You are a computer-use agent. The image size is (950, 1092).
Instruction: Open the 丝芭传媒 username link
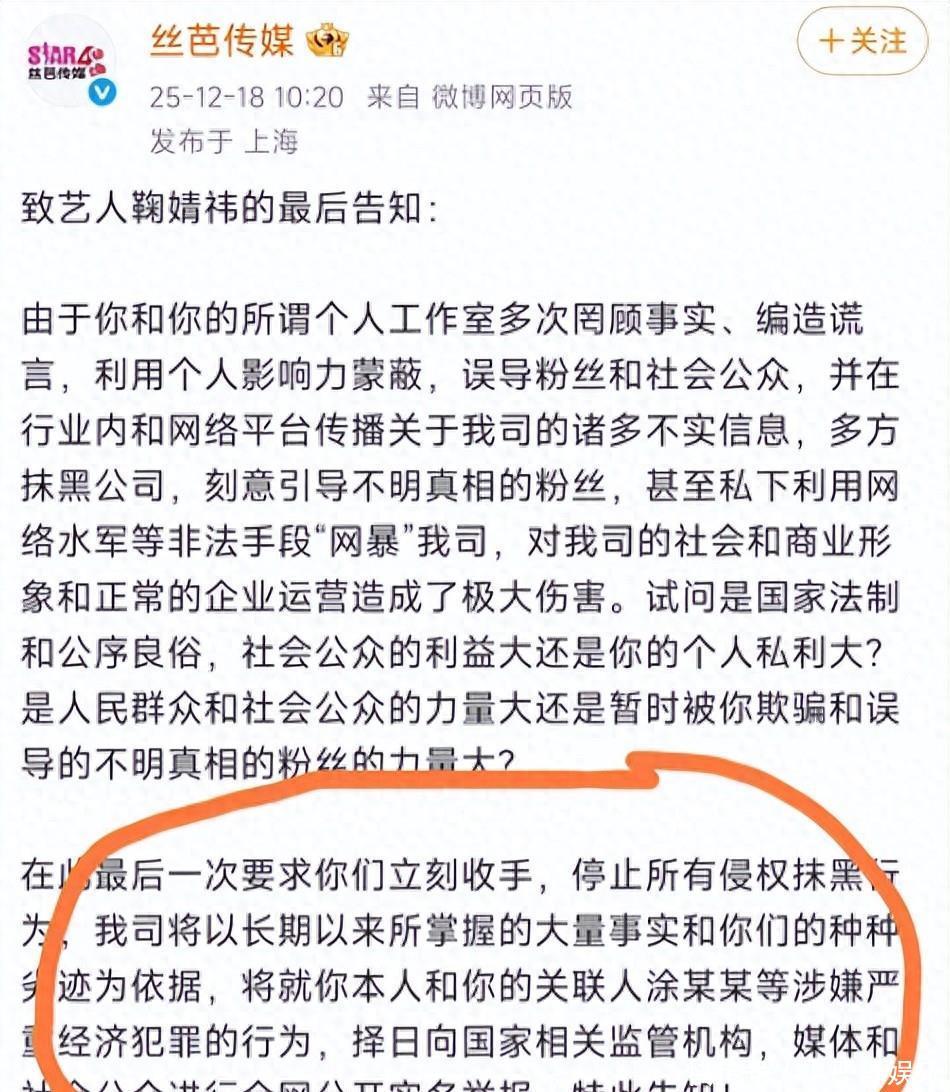[x=220, y=42]
